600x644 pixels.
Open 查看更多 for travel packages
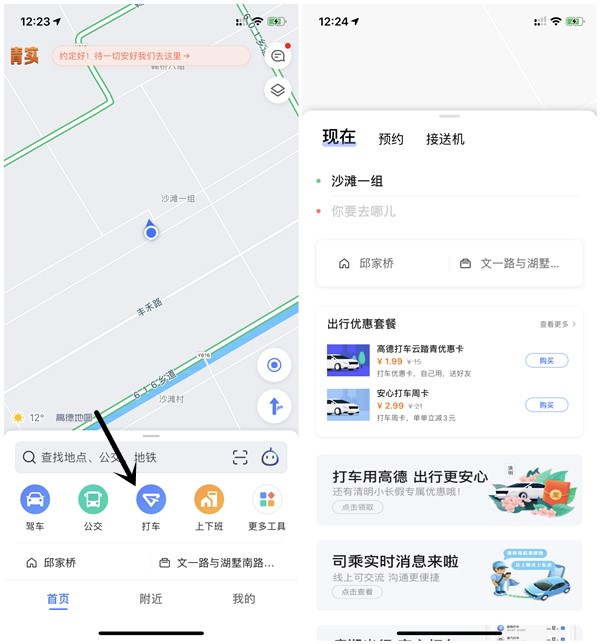557,324
